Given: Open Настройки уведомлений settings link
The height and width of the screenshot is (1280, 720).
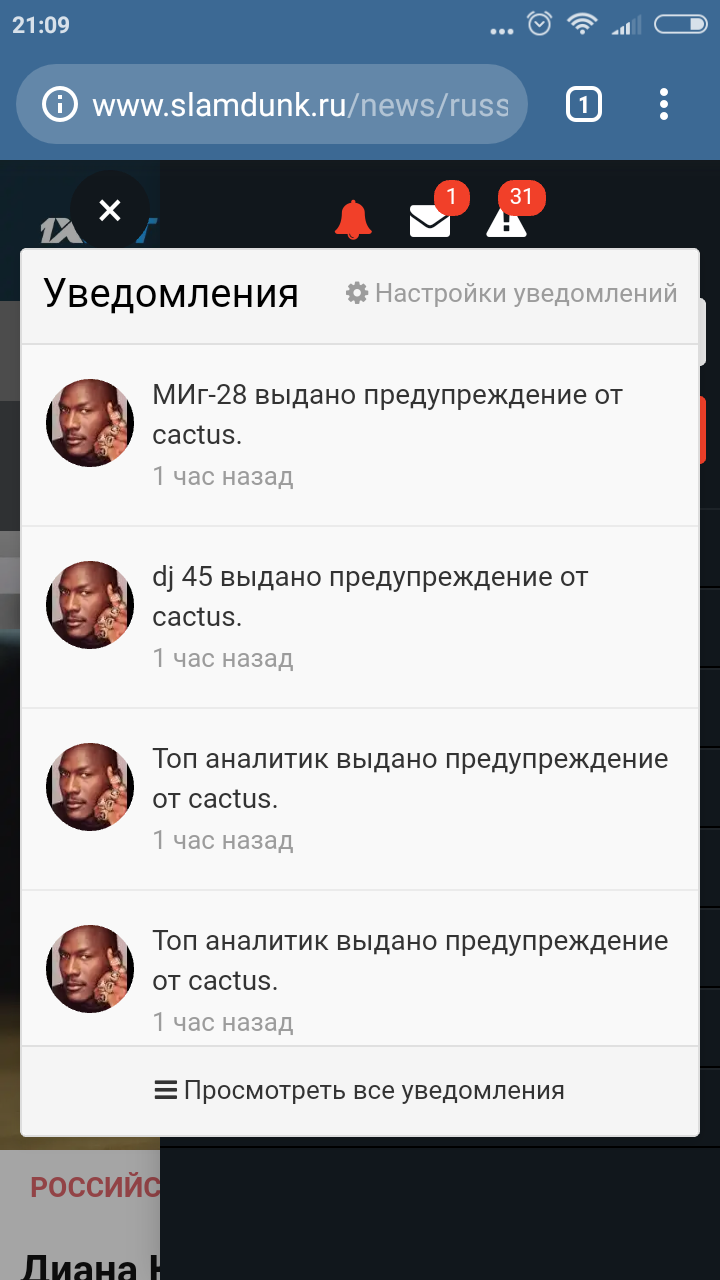Looking at the screenshot, I should 511,293.
